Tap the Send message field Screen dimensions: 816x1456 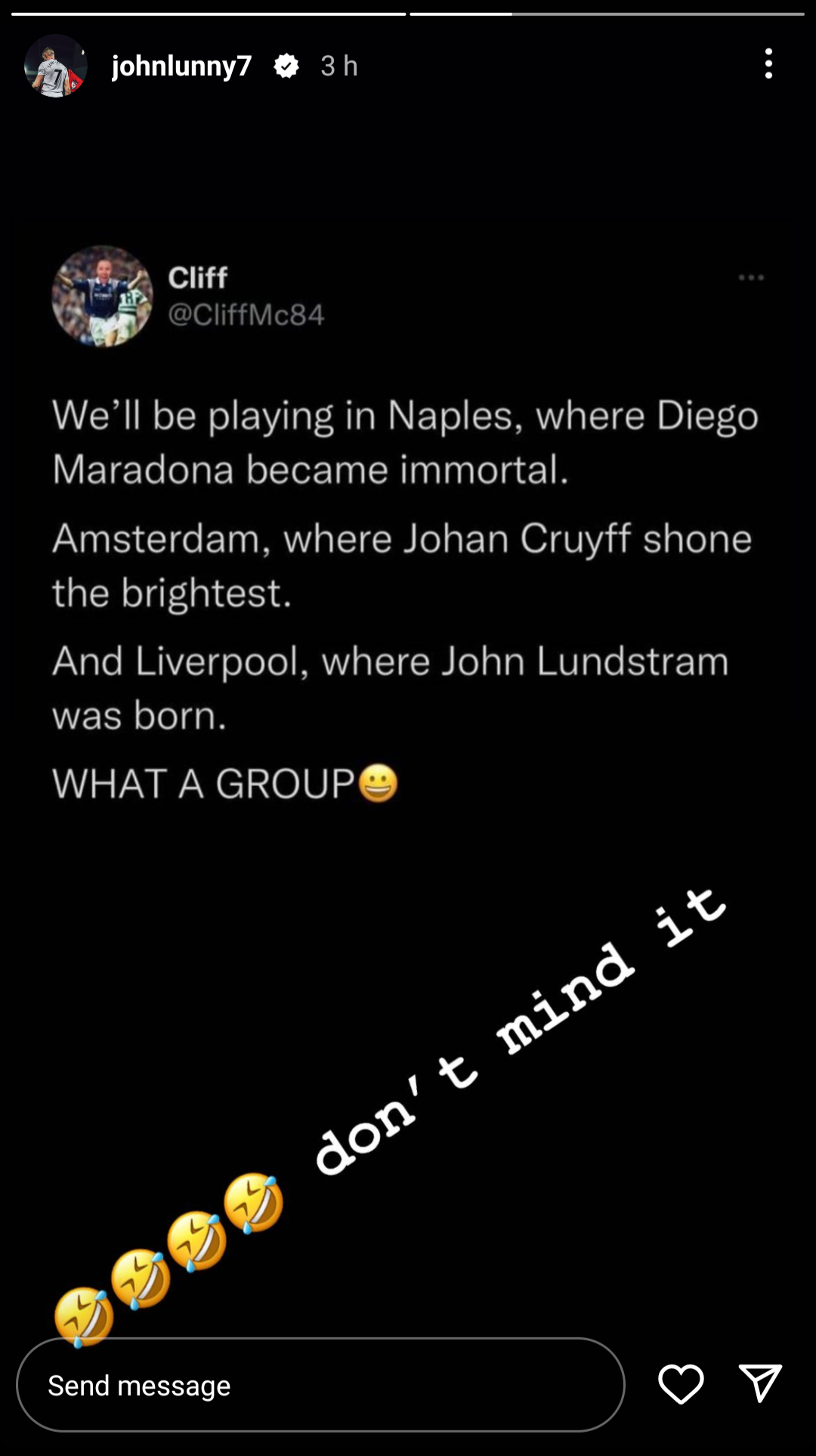[320, 1385]
